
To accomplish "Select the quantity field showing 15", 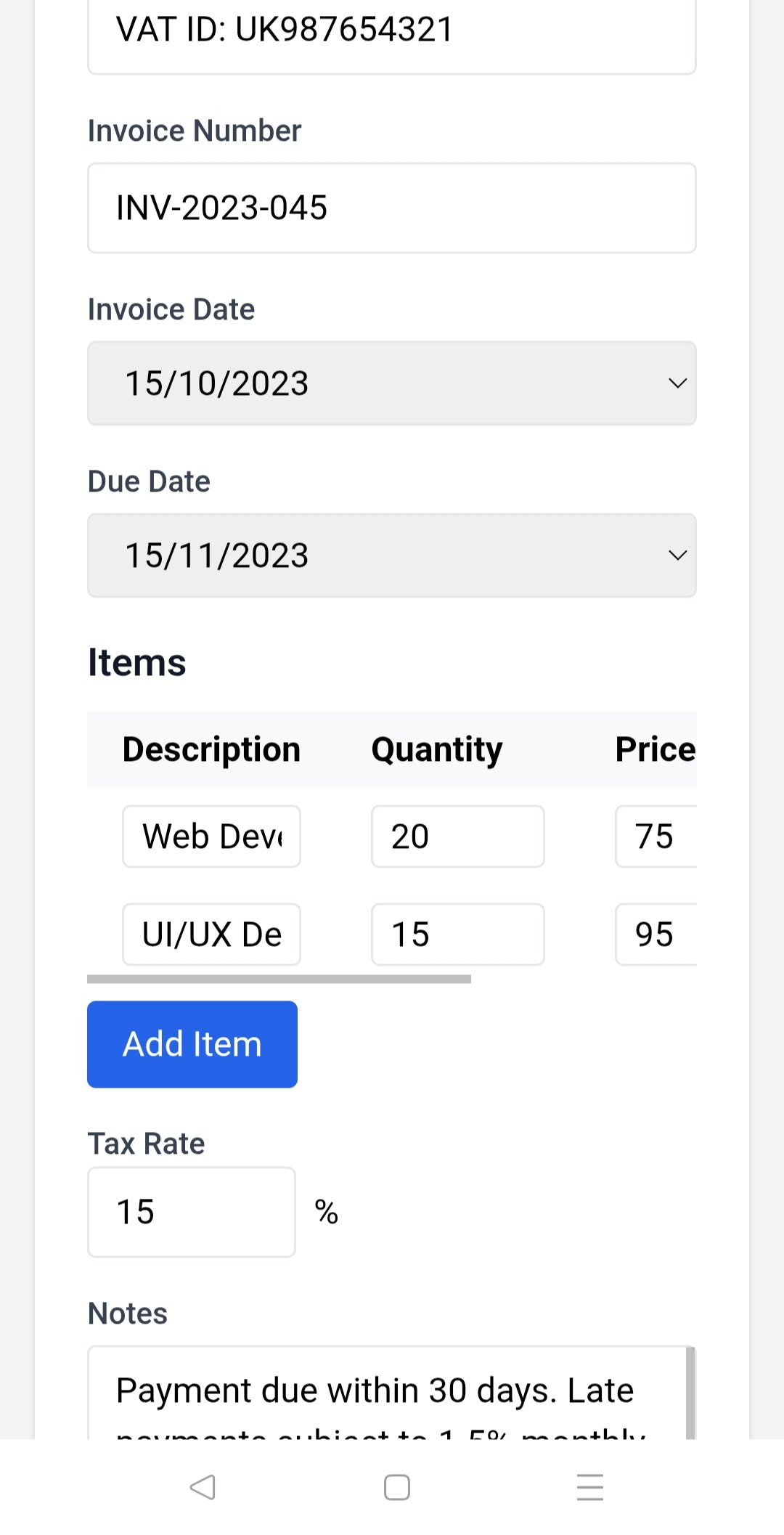I will [457, 935].
